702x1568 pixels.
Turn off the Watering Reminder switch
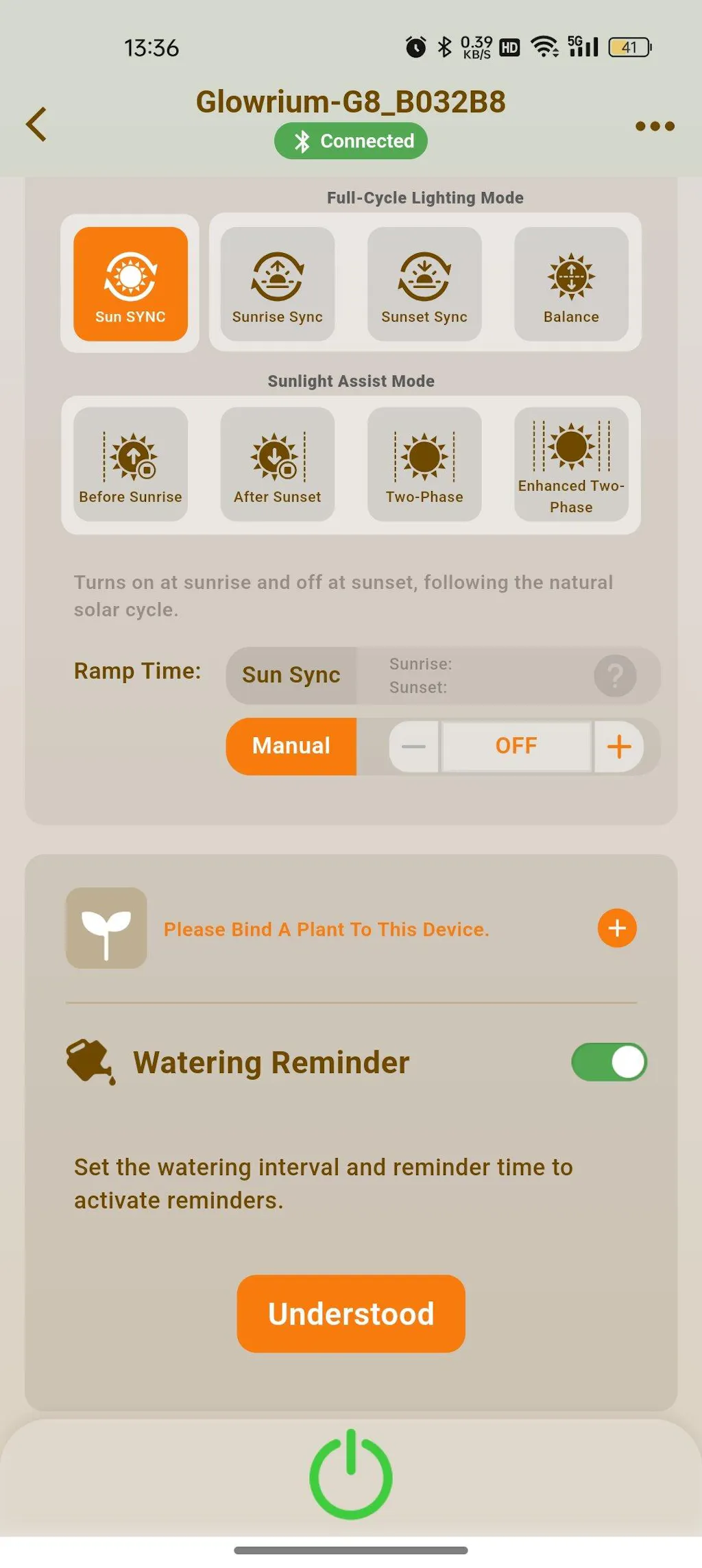pyautogui.click(x=609, y=1062)
